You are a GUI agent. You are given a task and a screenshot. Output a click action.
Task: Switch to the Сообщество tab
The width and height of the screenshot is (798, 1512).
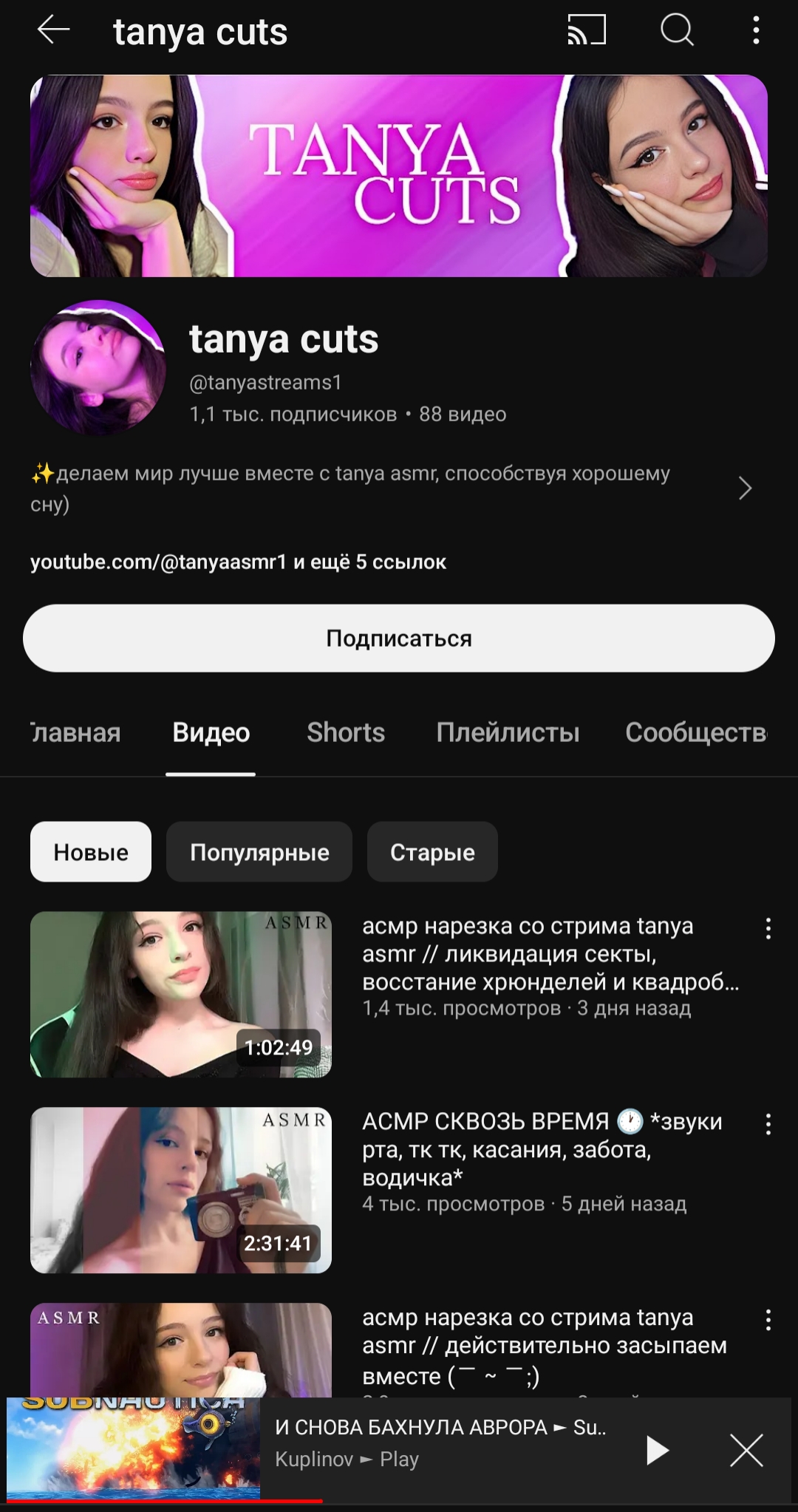point(695,732)
